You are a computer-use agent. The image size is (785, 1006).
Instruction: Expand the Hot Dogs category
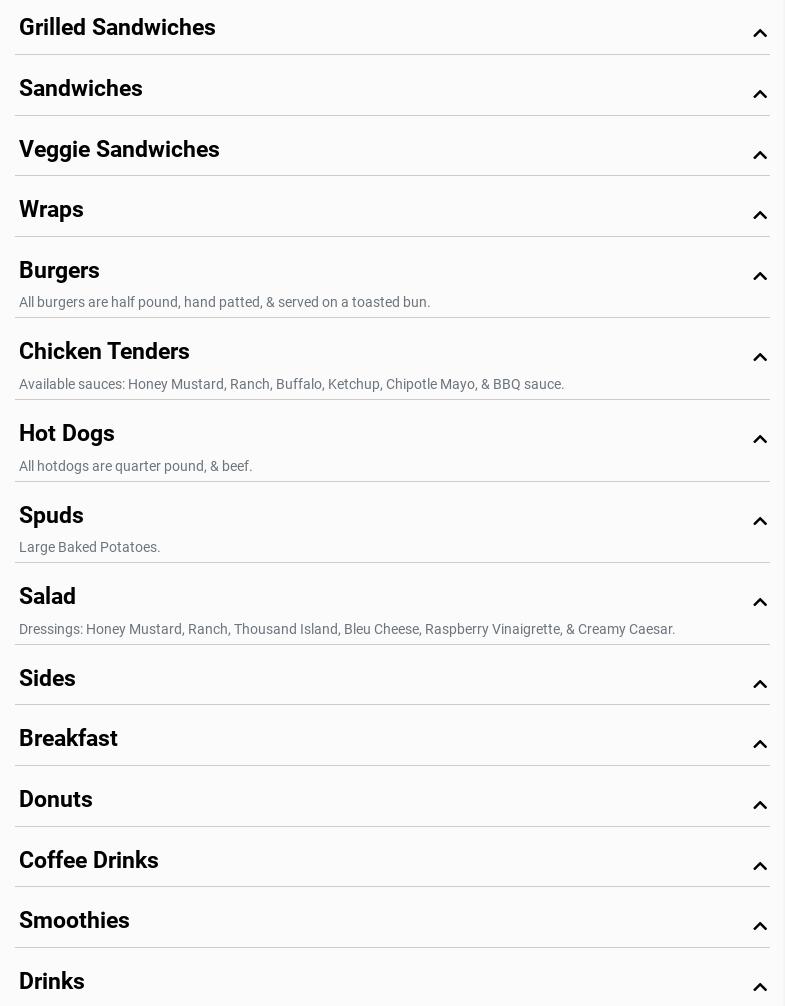[x=759, y=439]
